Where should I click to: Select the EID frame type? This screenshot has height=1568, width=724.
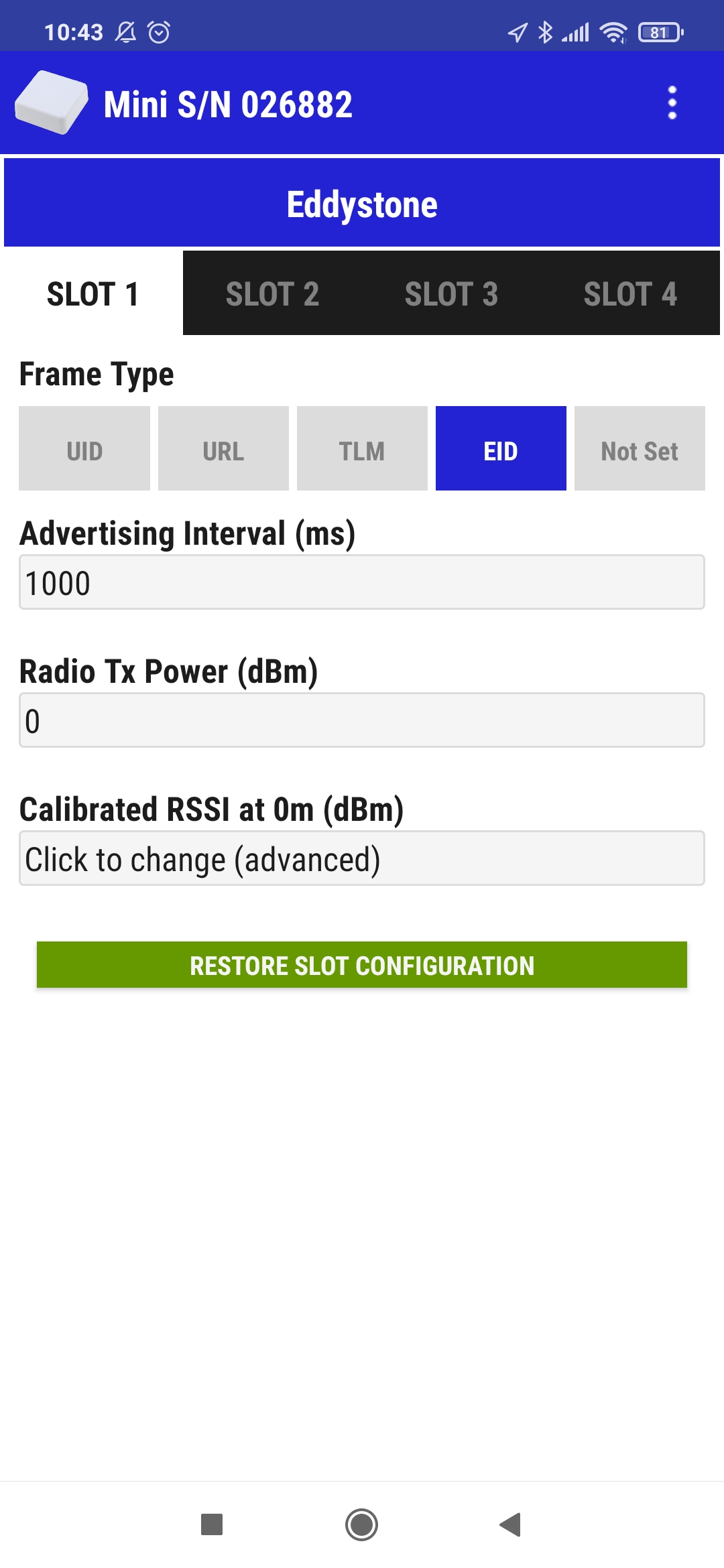tap(501, 448)
